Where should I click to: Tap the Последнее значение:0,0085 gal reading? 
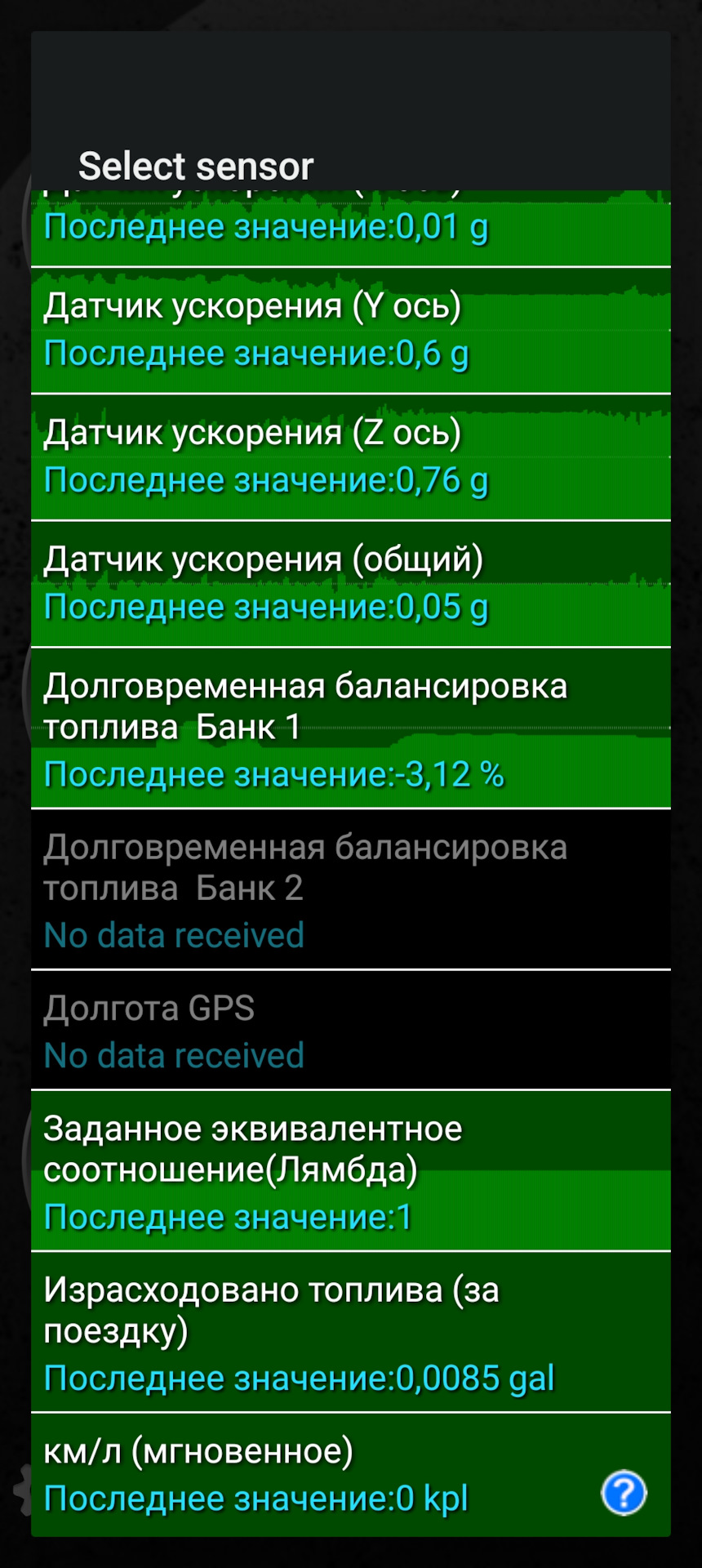pyautogui.click(x=300, y=1378)
